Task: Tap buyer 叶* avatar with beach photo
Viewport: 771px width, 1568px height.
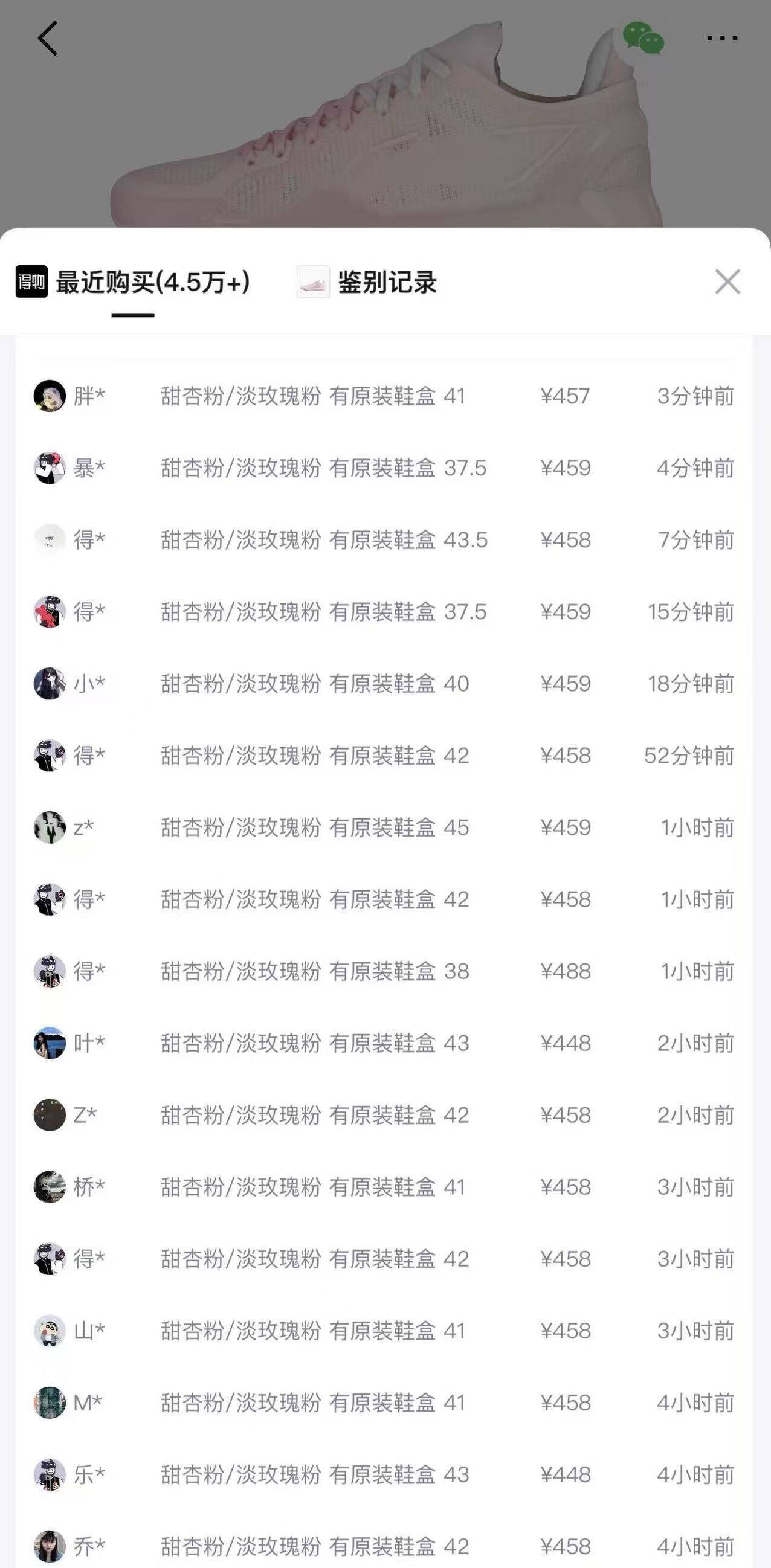Action: point(51,1043)
